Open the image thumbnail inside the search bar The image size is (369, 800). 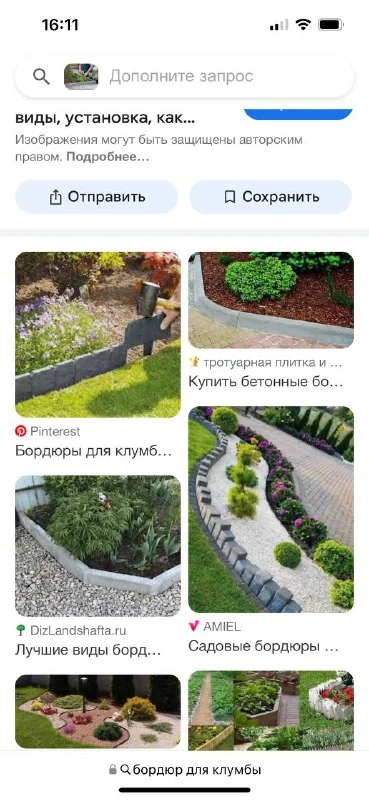[81, 77]
